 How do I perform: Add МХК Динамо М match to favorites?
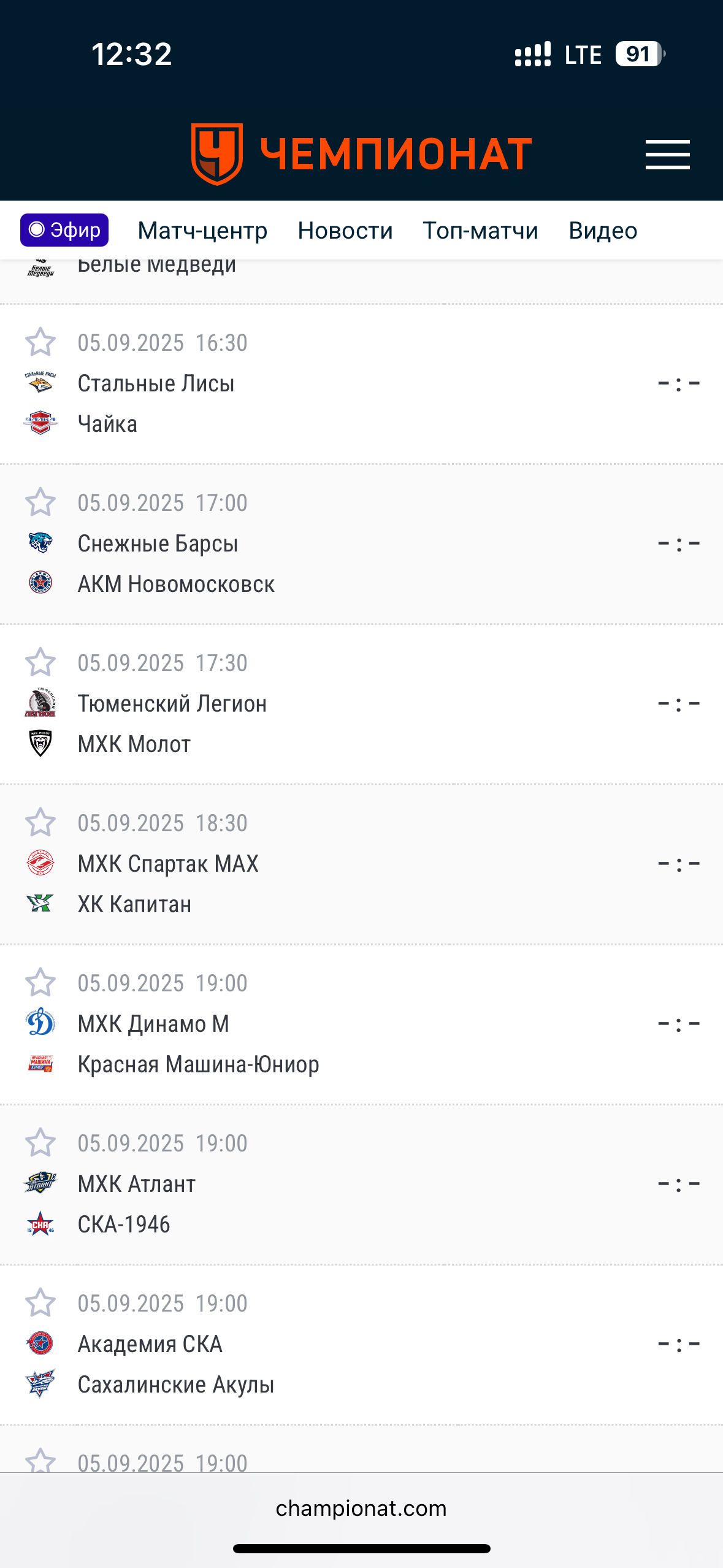coord(40,983)
